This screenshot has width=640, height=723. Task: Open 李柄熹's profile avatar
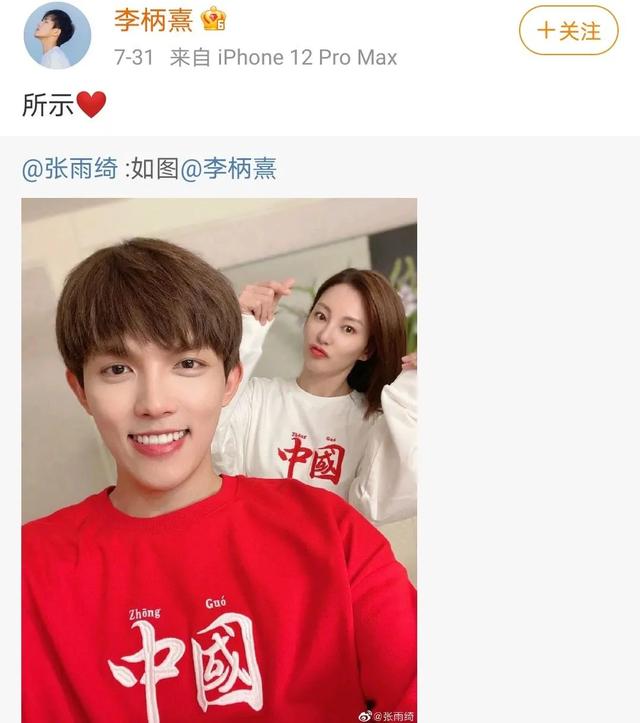click(57, 35)
